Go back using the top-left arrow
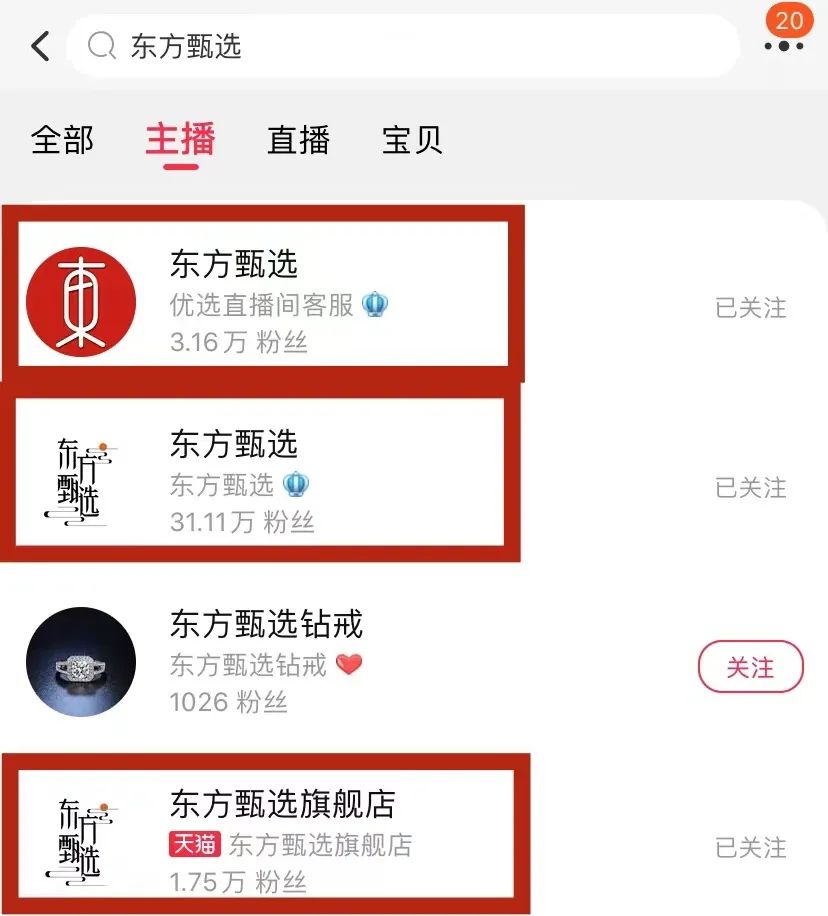 [x=40, y=46]
